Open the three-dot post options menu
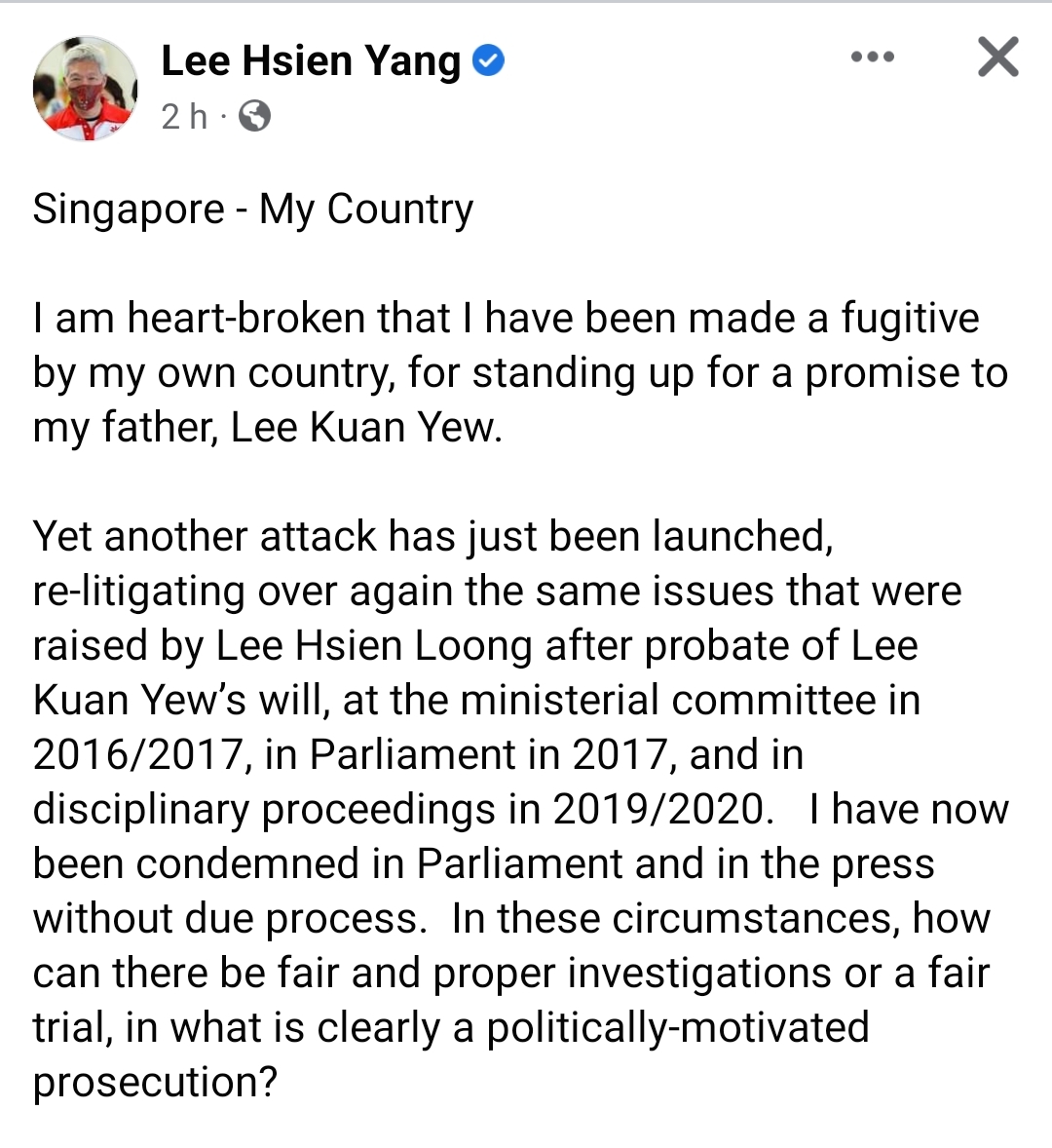 (872, 57)
